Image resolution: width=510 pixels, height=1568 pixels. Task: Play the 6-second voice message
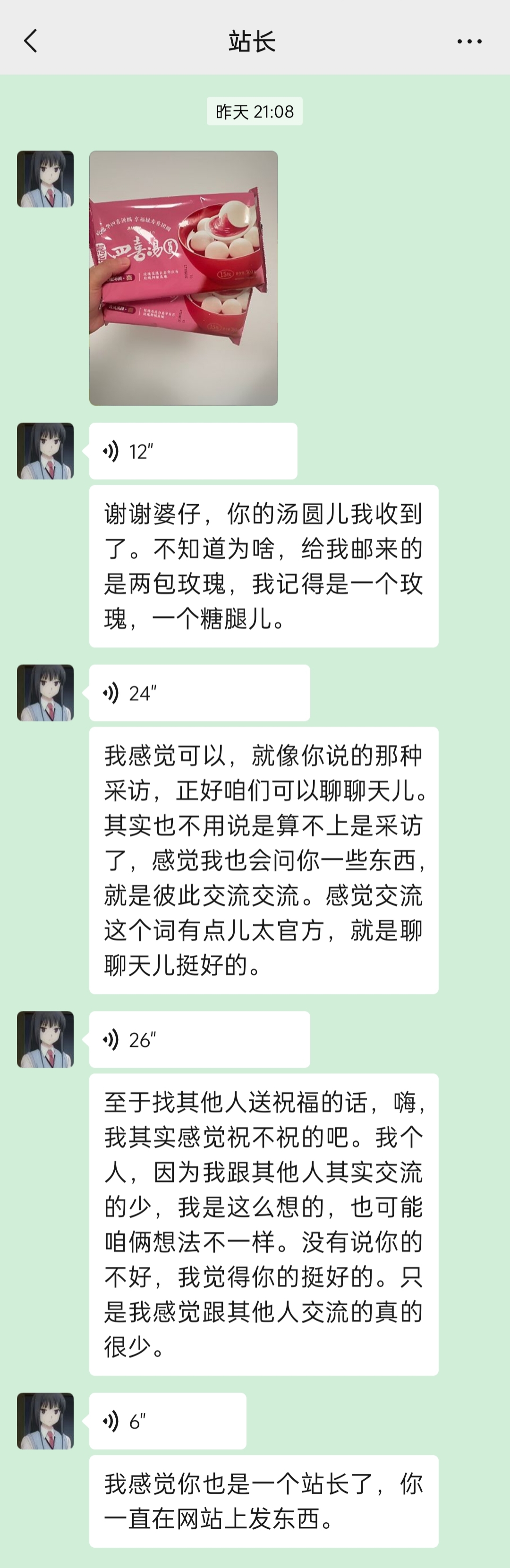pos(168,1421)
